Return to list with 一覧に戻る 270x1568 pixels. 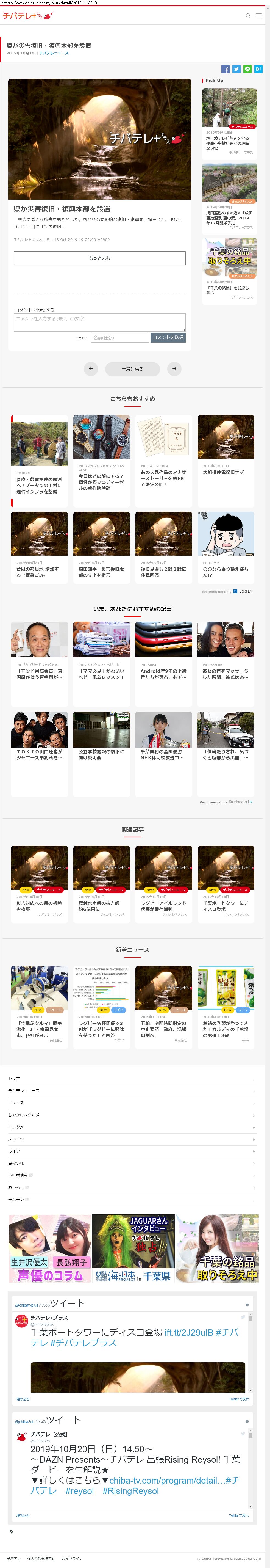click(x=133, y=369)
